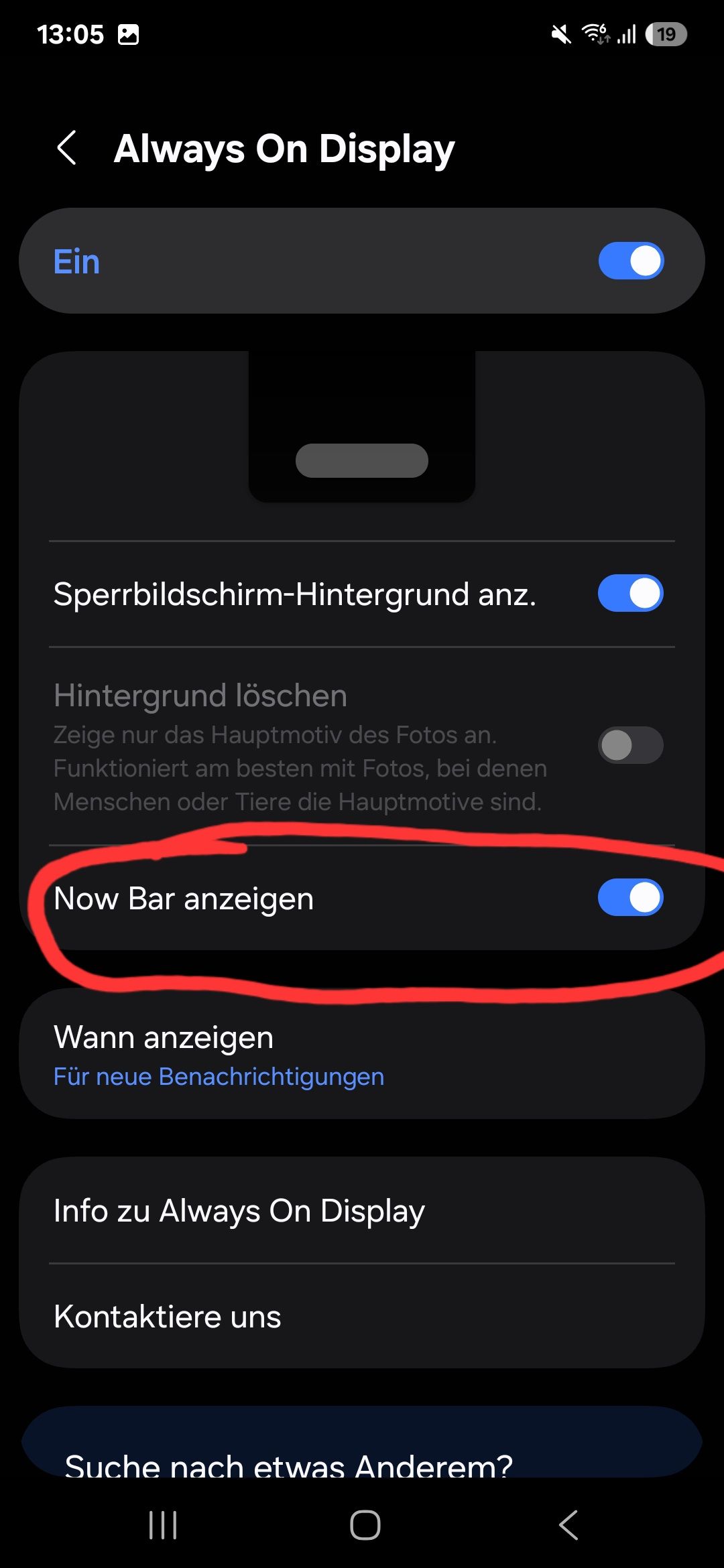
Task: Disable the Ein switch for Always On Display
Action: pyautogui.click(x=630, y=260)
